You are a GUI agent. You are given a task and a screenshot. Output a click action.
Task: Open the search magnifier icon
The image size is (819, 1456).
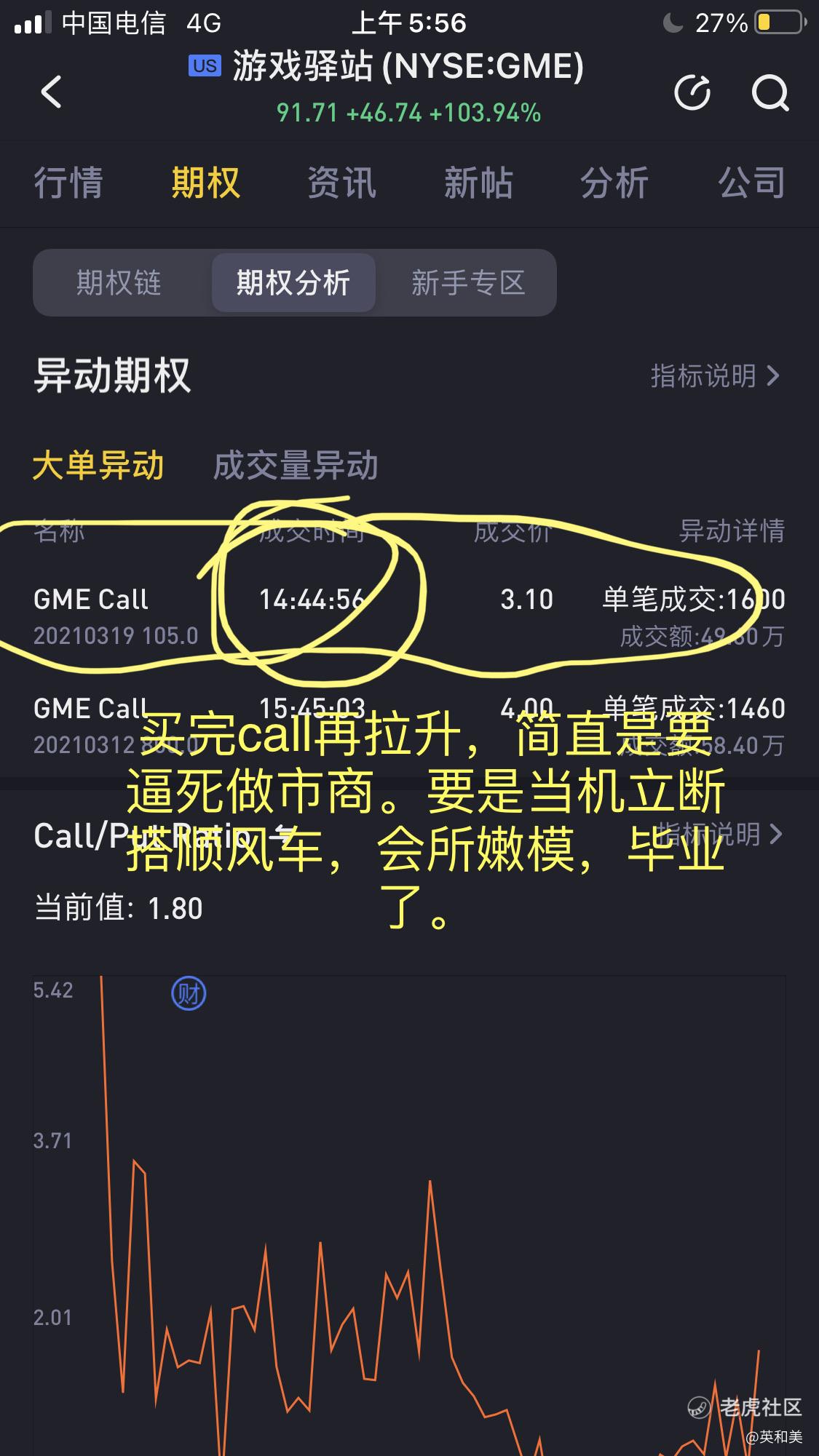(770, 92)
